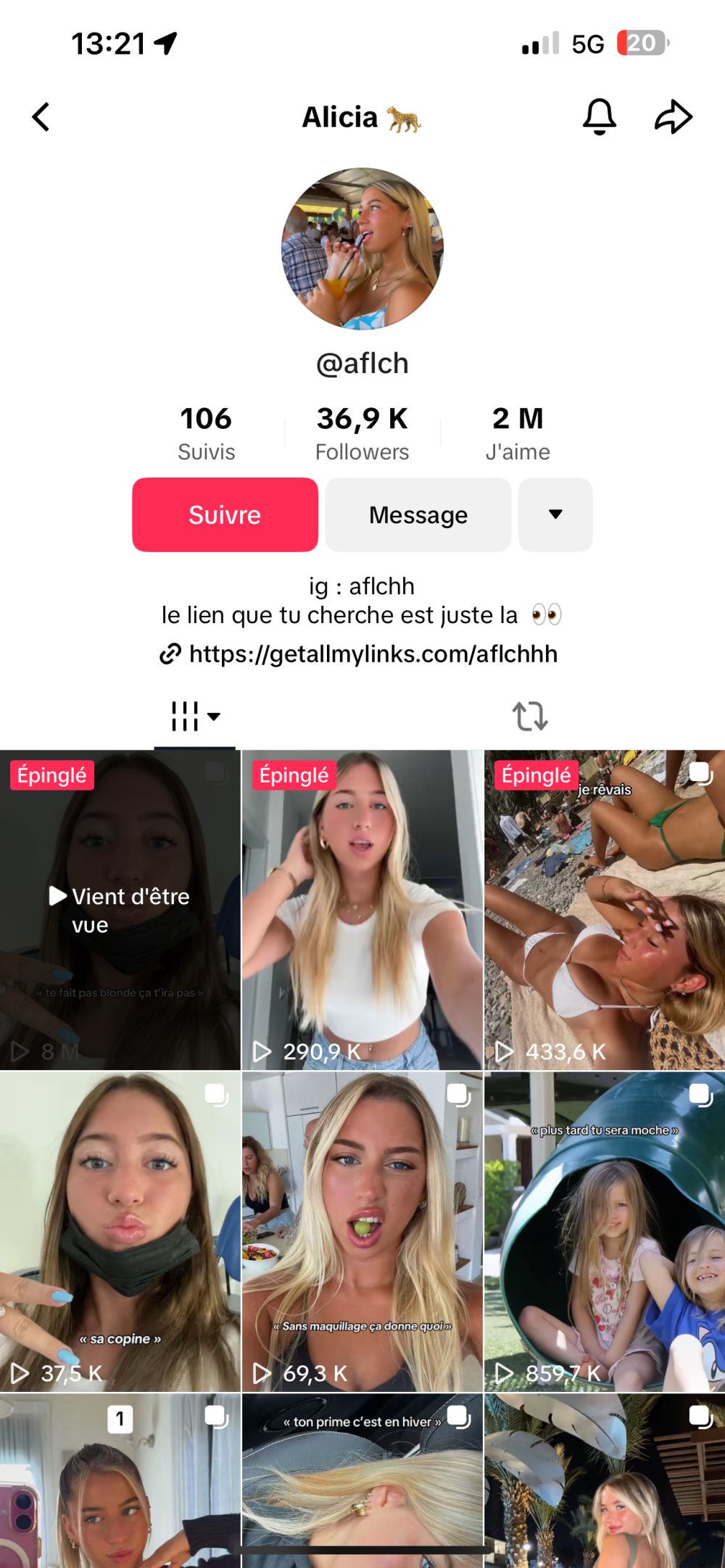
Task: Send a Message to Alicia
Action: click(x=418, y=514)
